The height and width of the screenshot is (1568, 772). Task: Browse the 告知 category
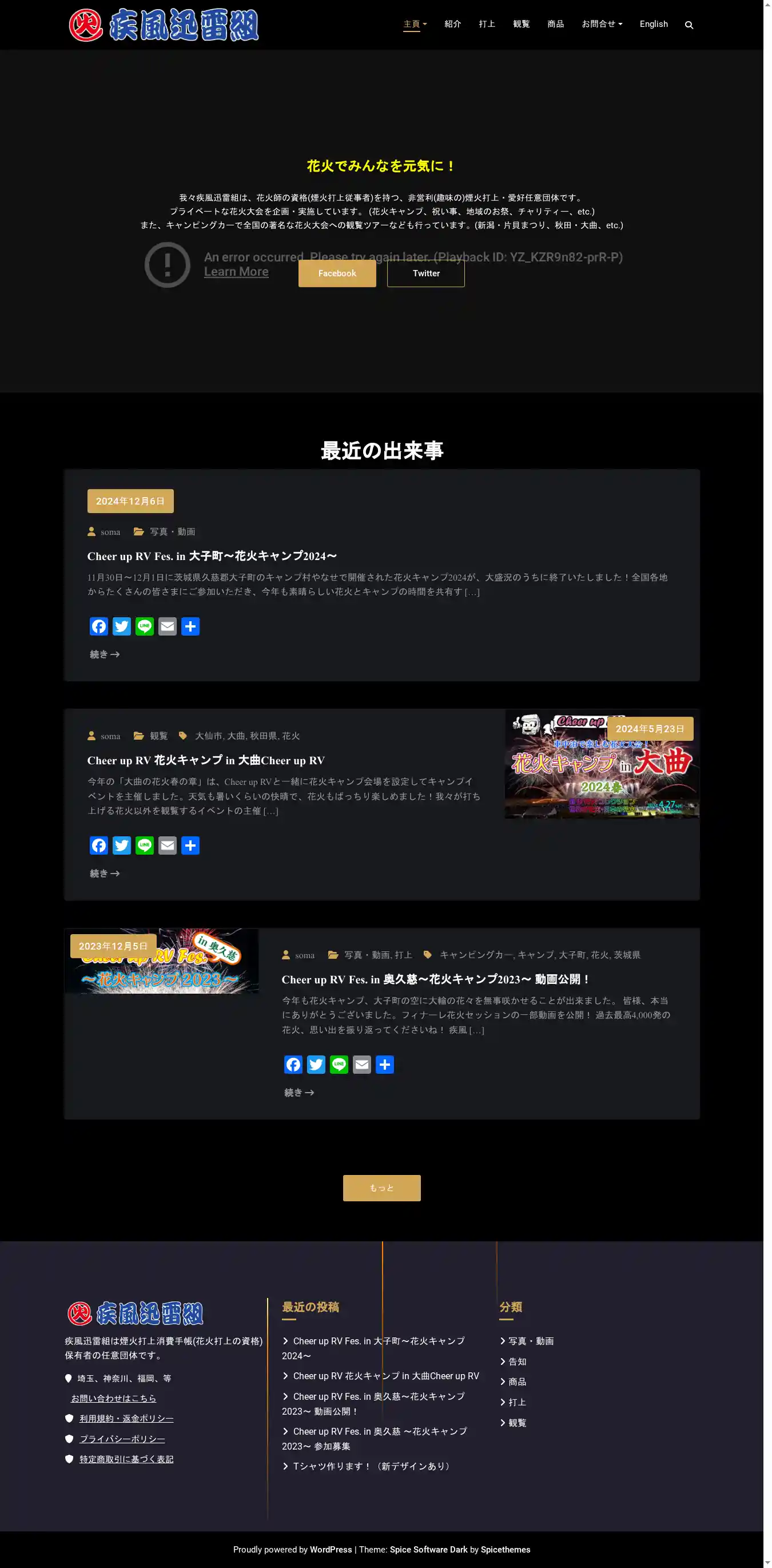coord(517,1361)
